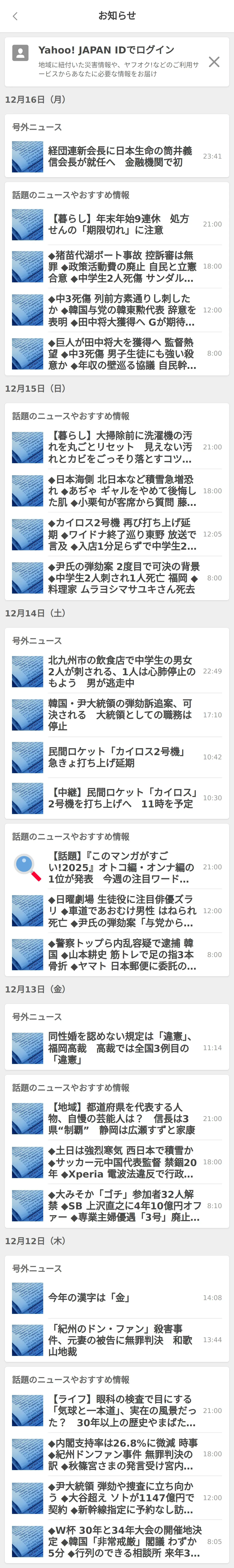The image size is (234, 1568).
Task: Open the このマンガがすごい!2025 topic
Action: coord(122,867)
